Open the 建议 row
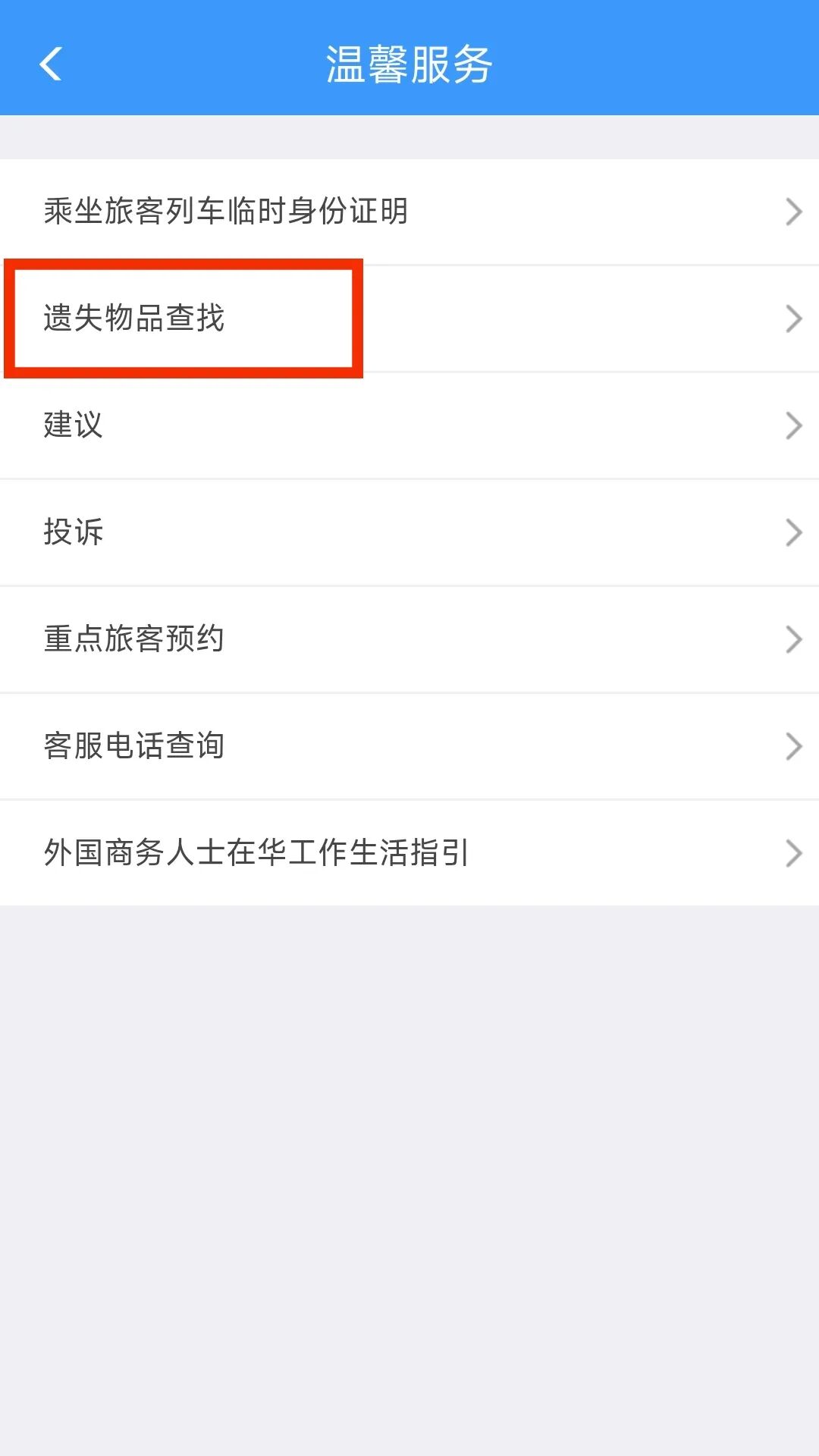 coord(409,425)
